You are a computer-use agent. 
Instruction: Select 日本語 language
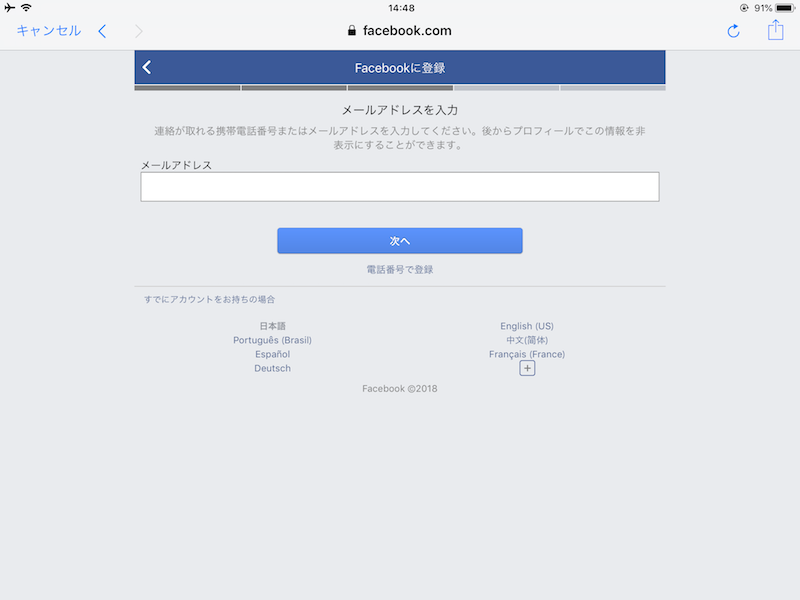tap(272, 326)
